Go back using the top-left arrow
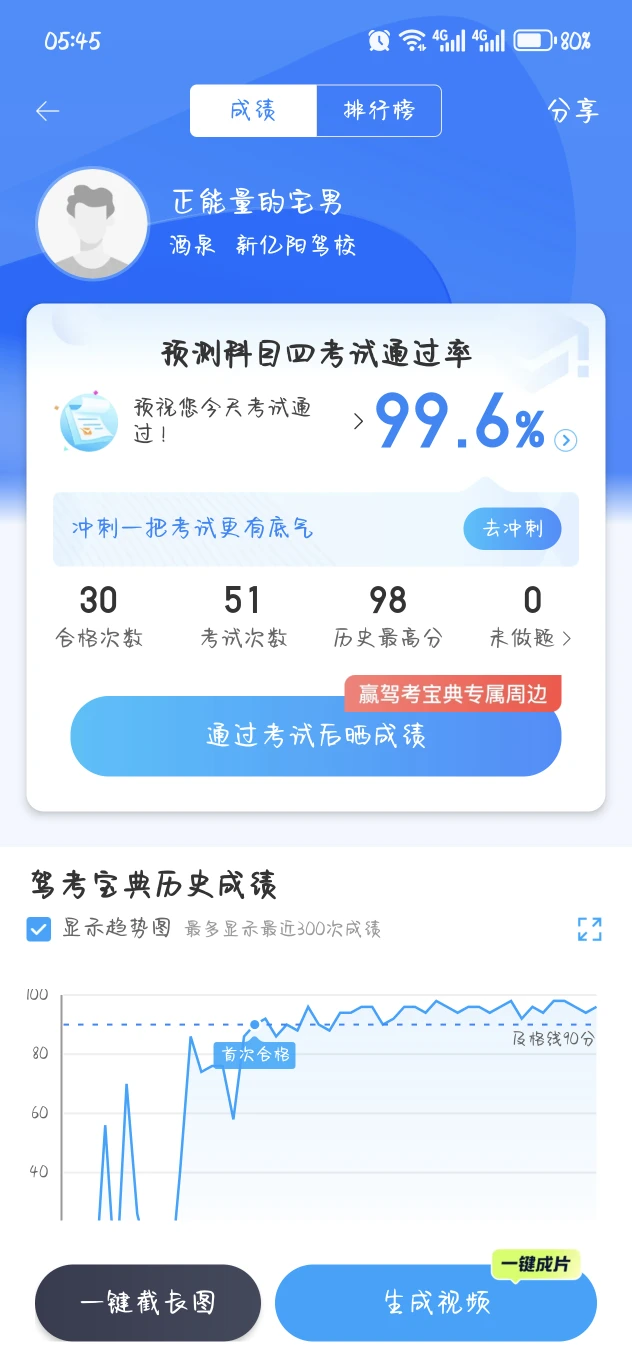 [x=47, y=111]
